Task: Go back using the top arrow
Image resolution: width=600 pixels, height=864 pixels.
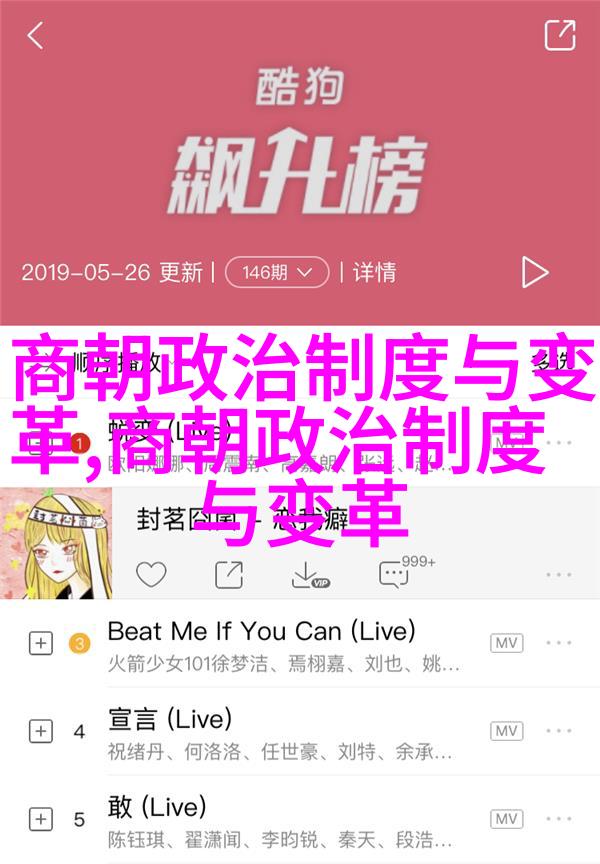Action: (x=35, y=36)
